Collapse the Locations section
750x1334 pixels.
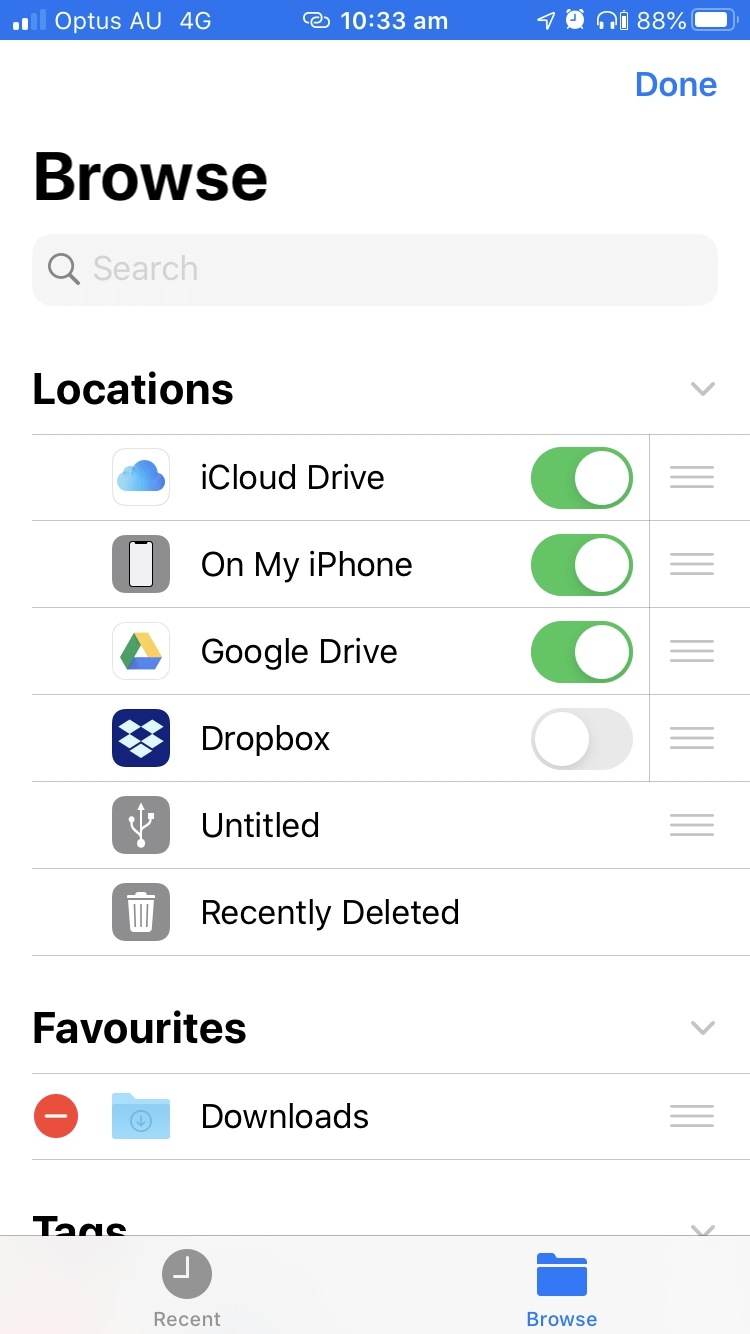703,389
